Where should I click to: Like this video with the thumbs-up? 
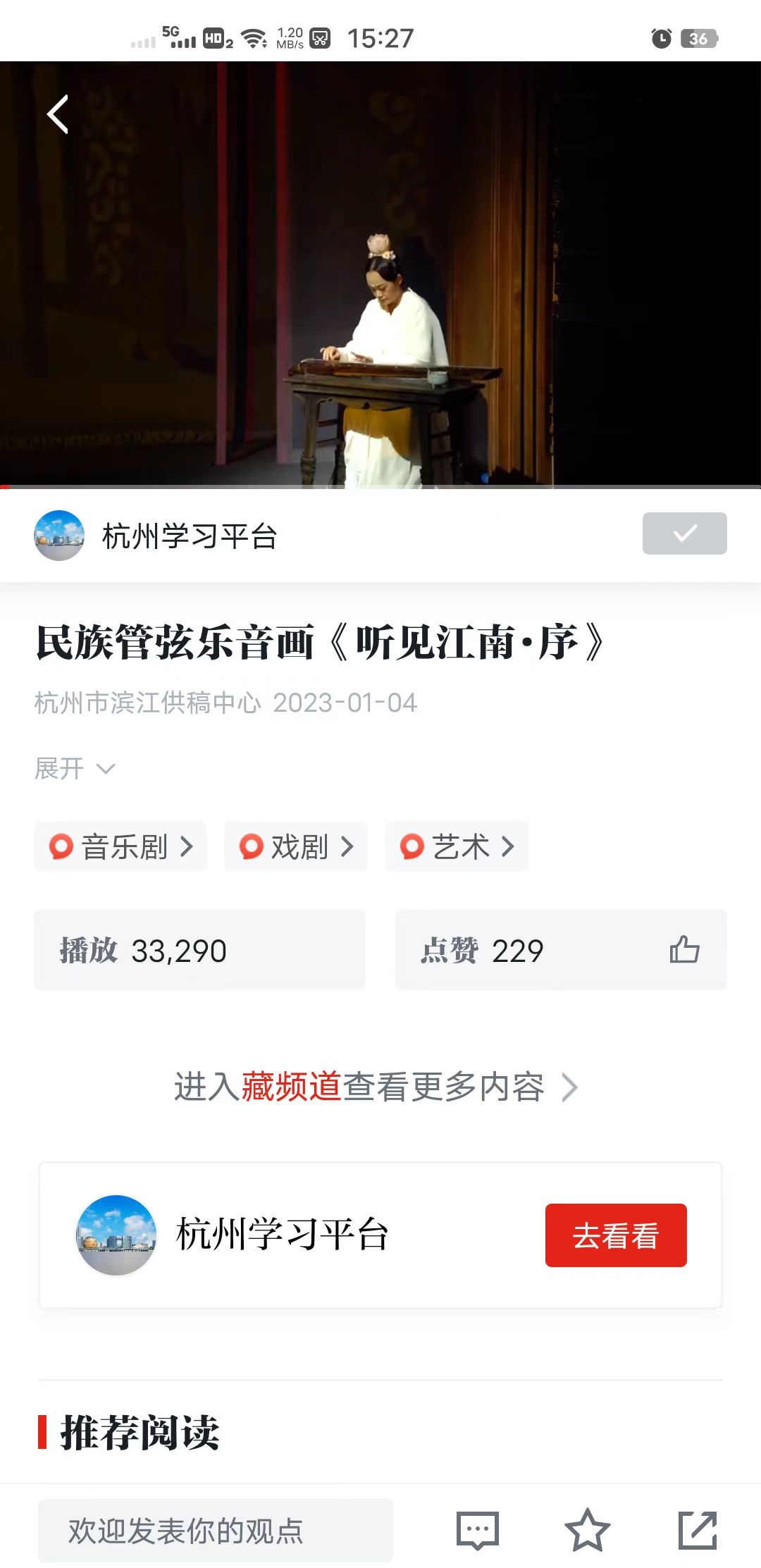click(684, 950)
